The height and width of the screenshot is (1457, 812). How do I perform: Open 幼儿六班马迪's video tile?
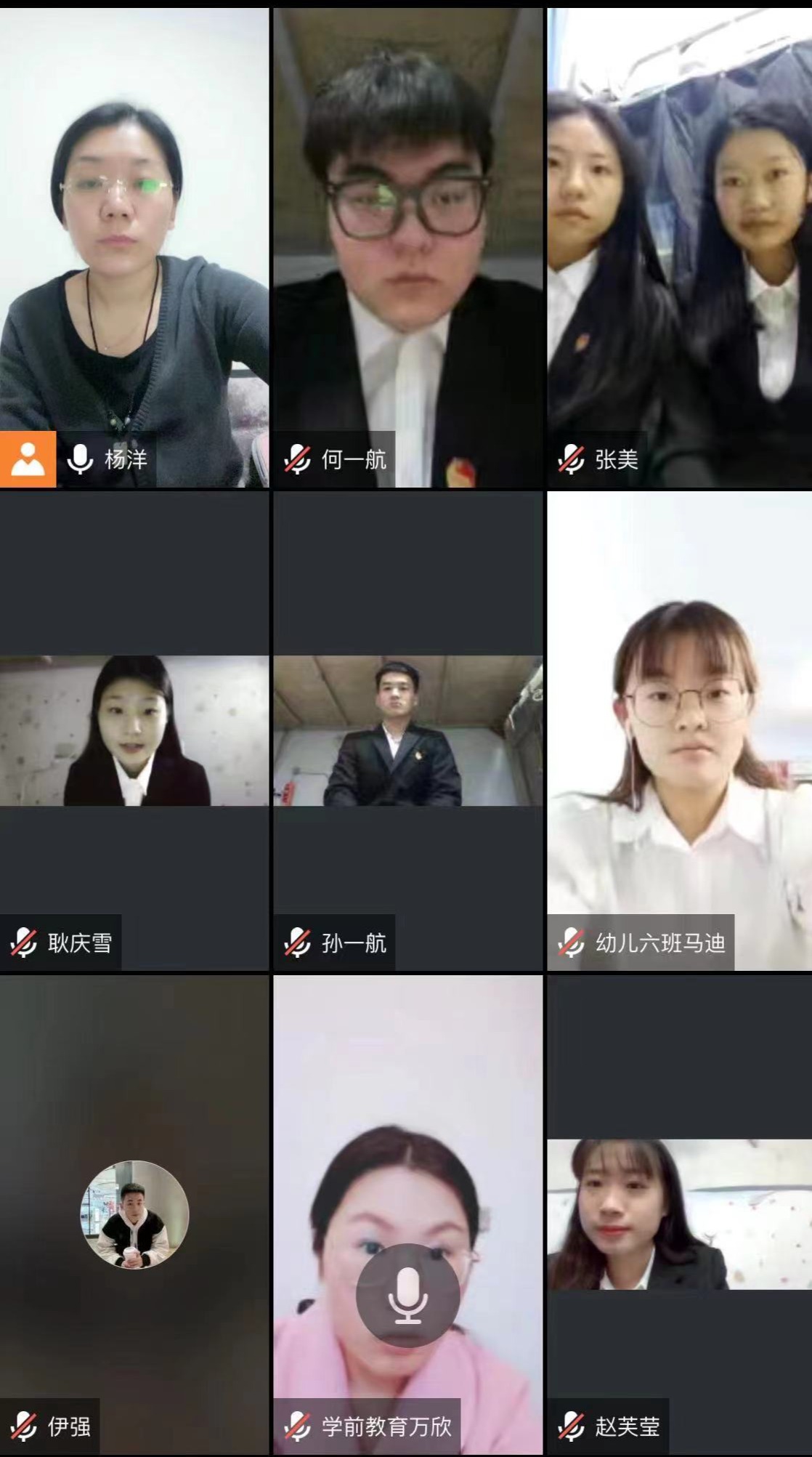coord(679,730)
